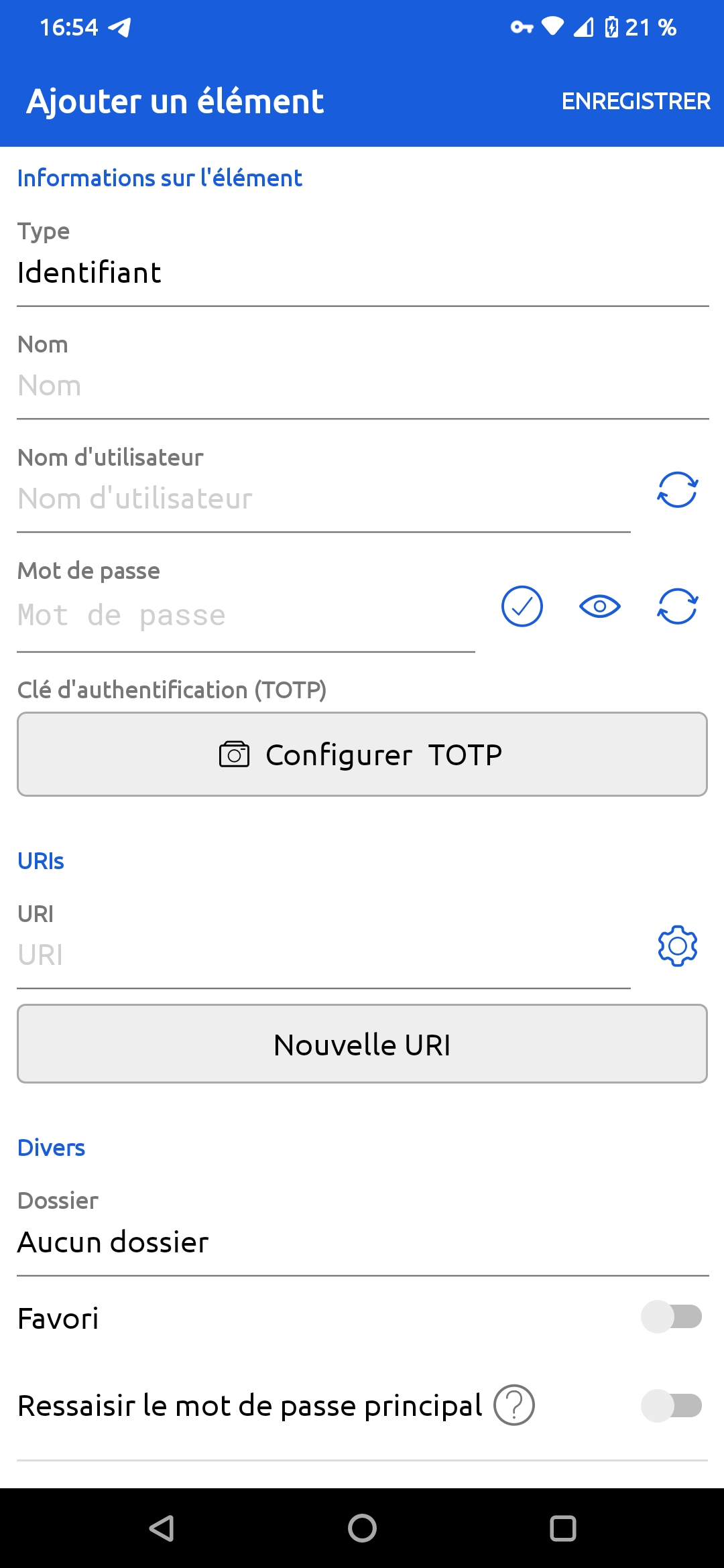Viewport: 724px width, 1568px height.
Task: Open the URI match detection settings gear
Action: [676, 946]
